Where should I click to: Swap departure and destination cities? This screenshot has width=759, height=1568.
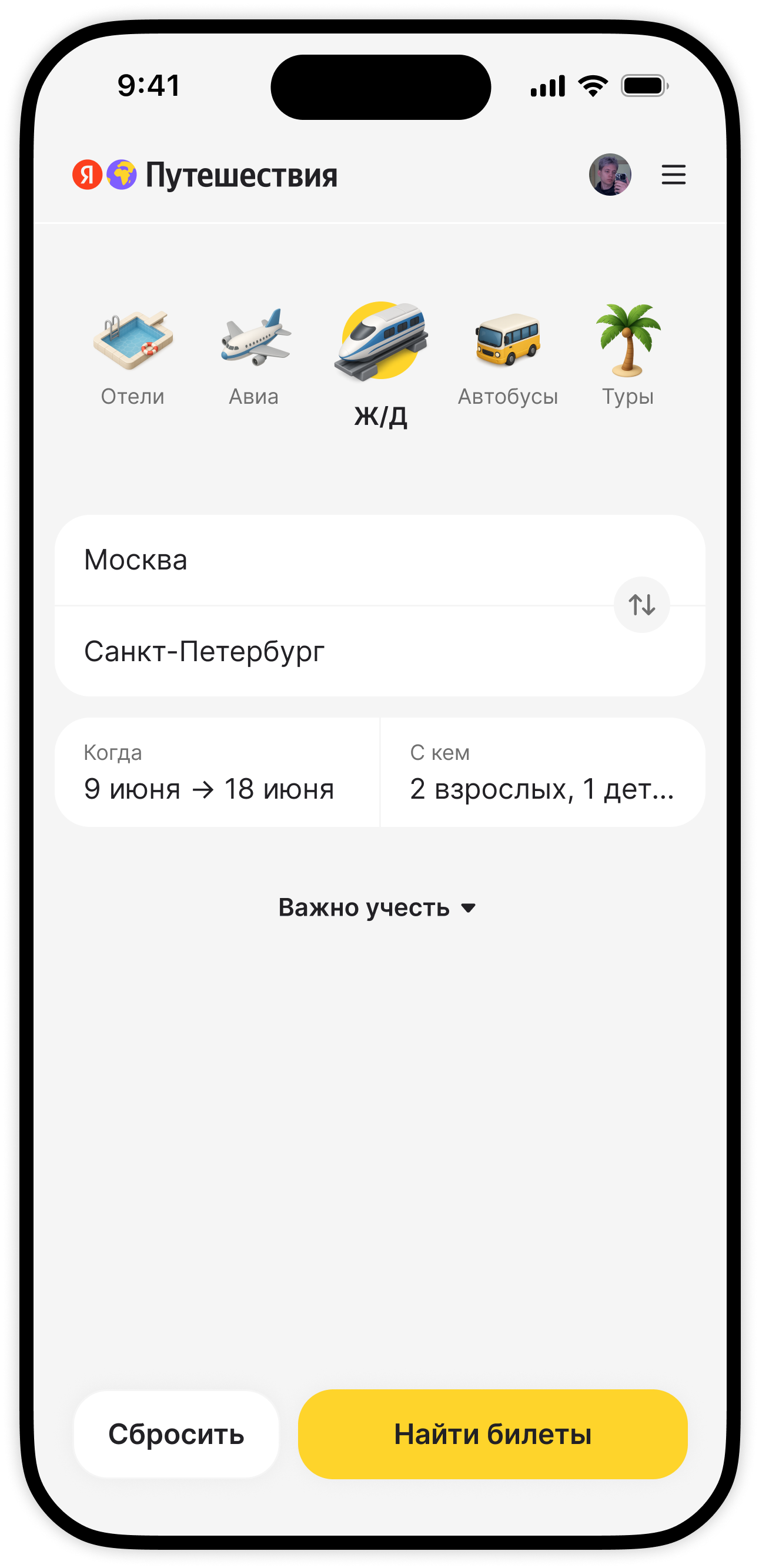(641, 605)
